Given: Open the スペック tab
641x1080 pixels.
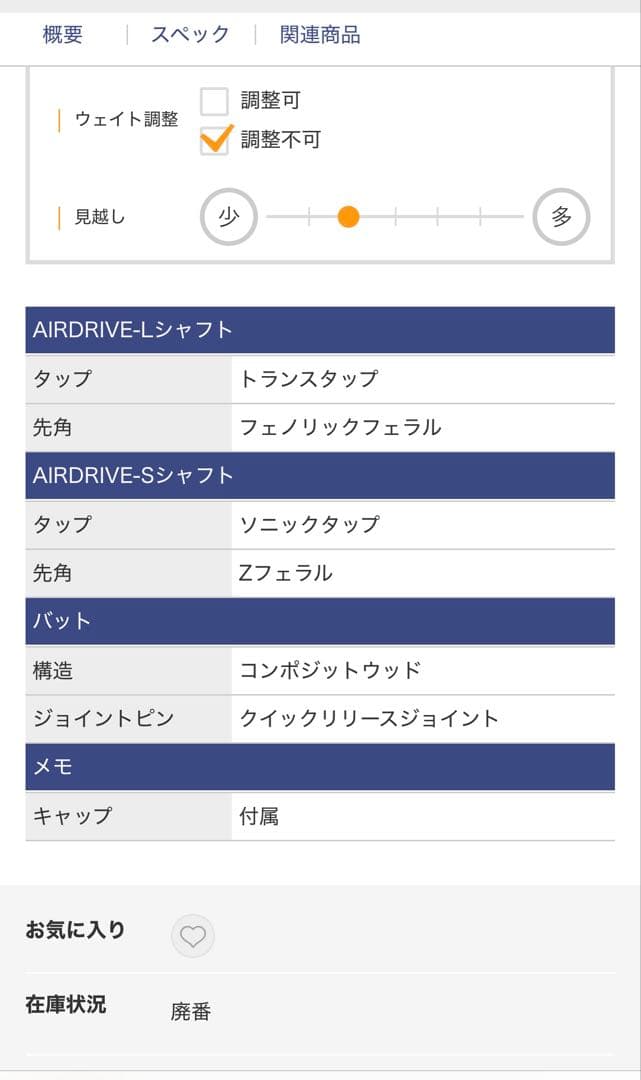Looking at the screenshot, I should [x=190, y=35].
